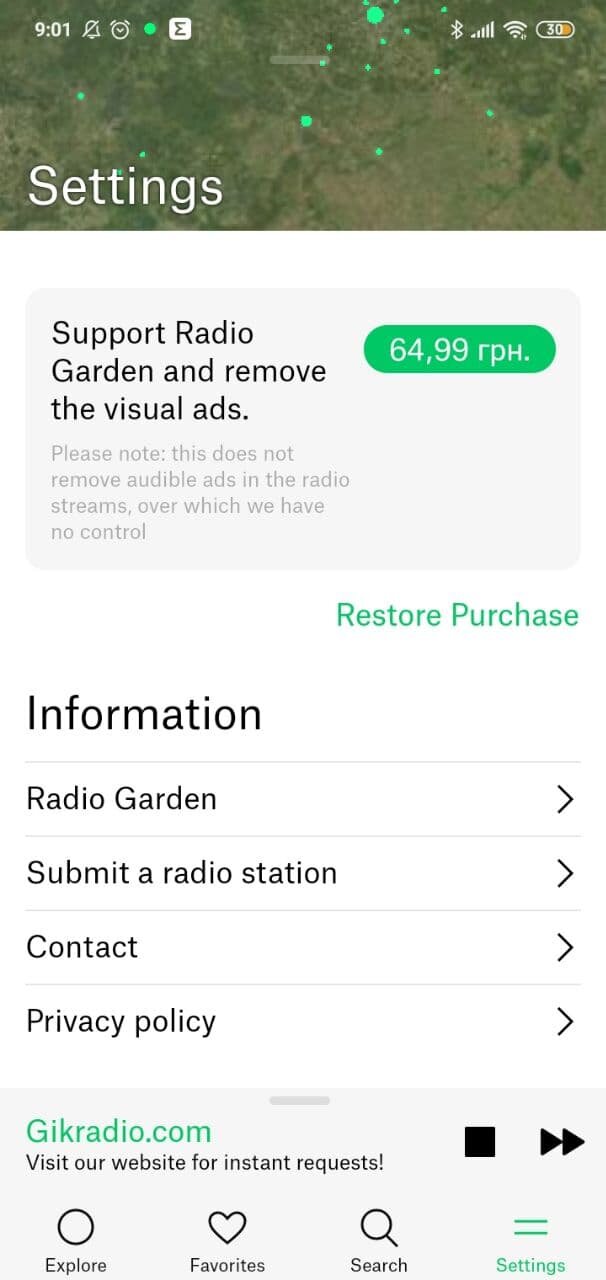This screenshot has height=1280, width=606.
Task: View the Privacy policy
Action: coord(302,1021)
